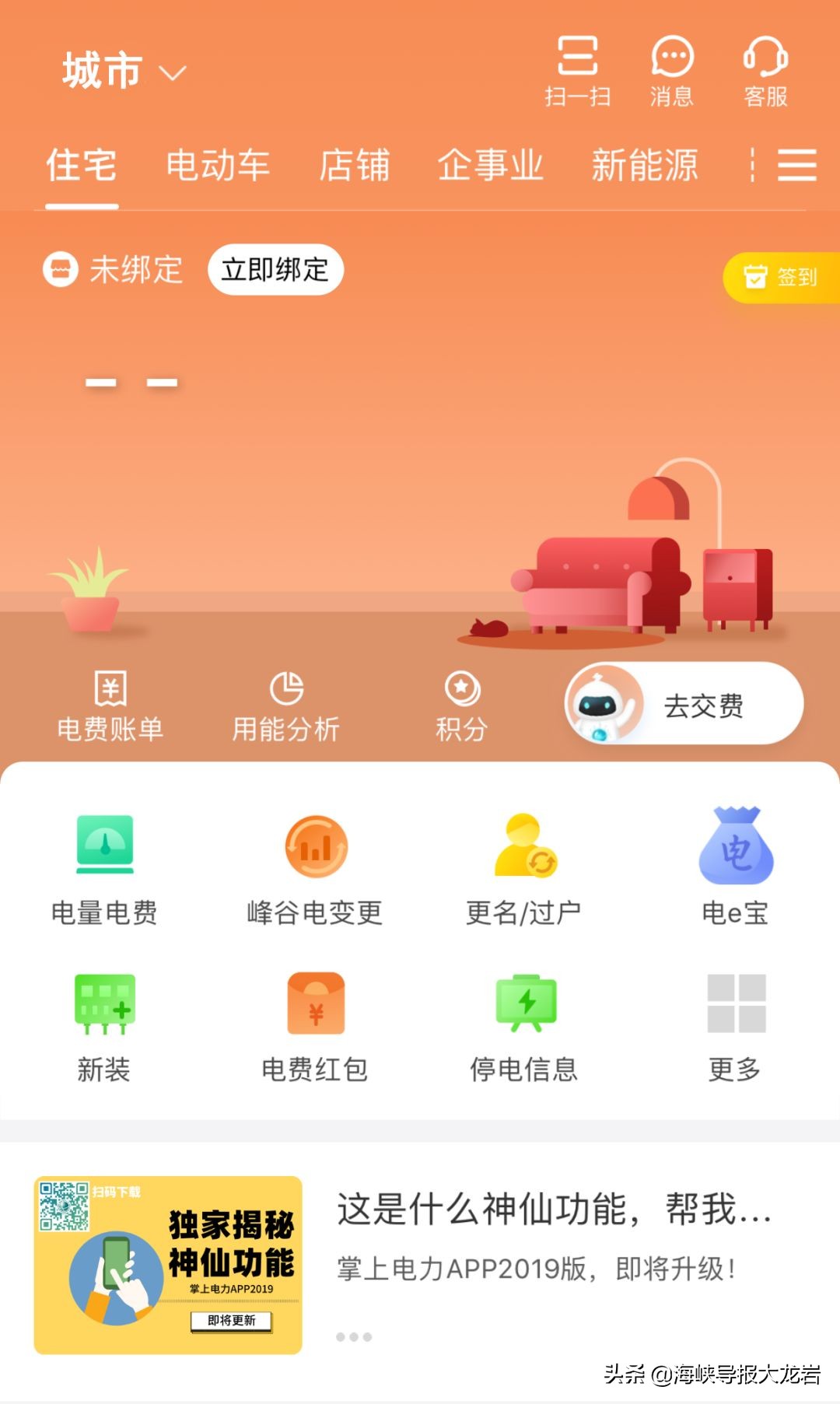Viewport: 840px width, 1404px height.
Task: Tap the 立即绑定 bind now button
Action: [276, 270]
